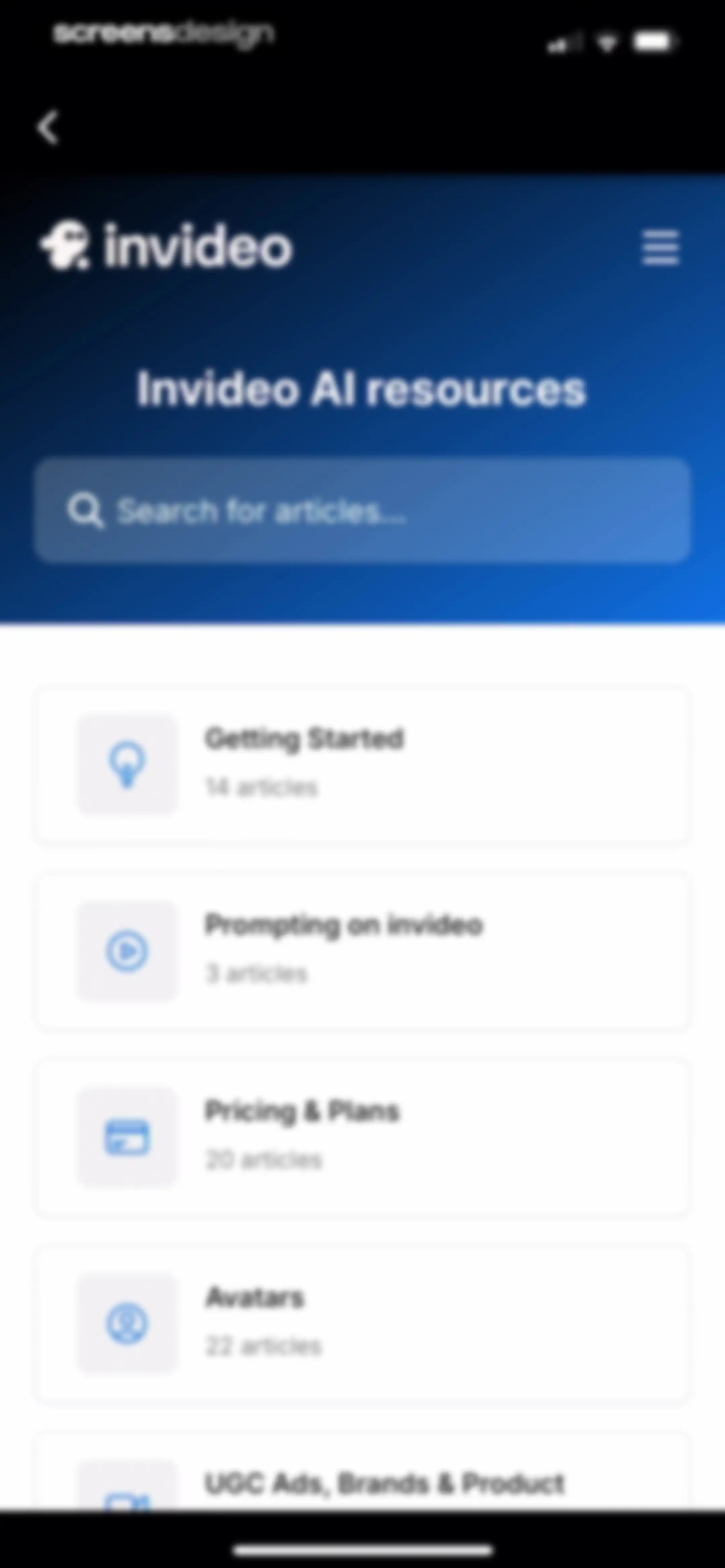Open the hamburger menu
The image size is (725, 1568).
point(661,247)
